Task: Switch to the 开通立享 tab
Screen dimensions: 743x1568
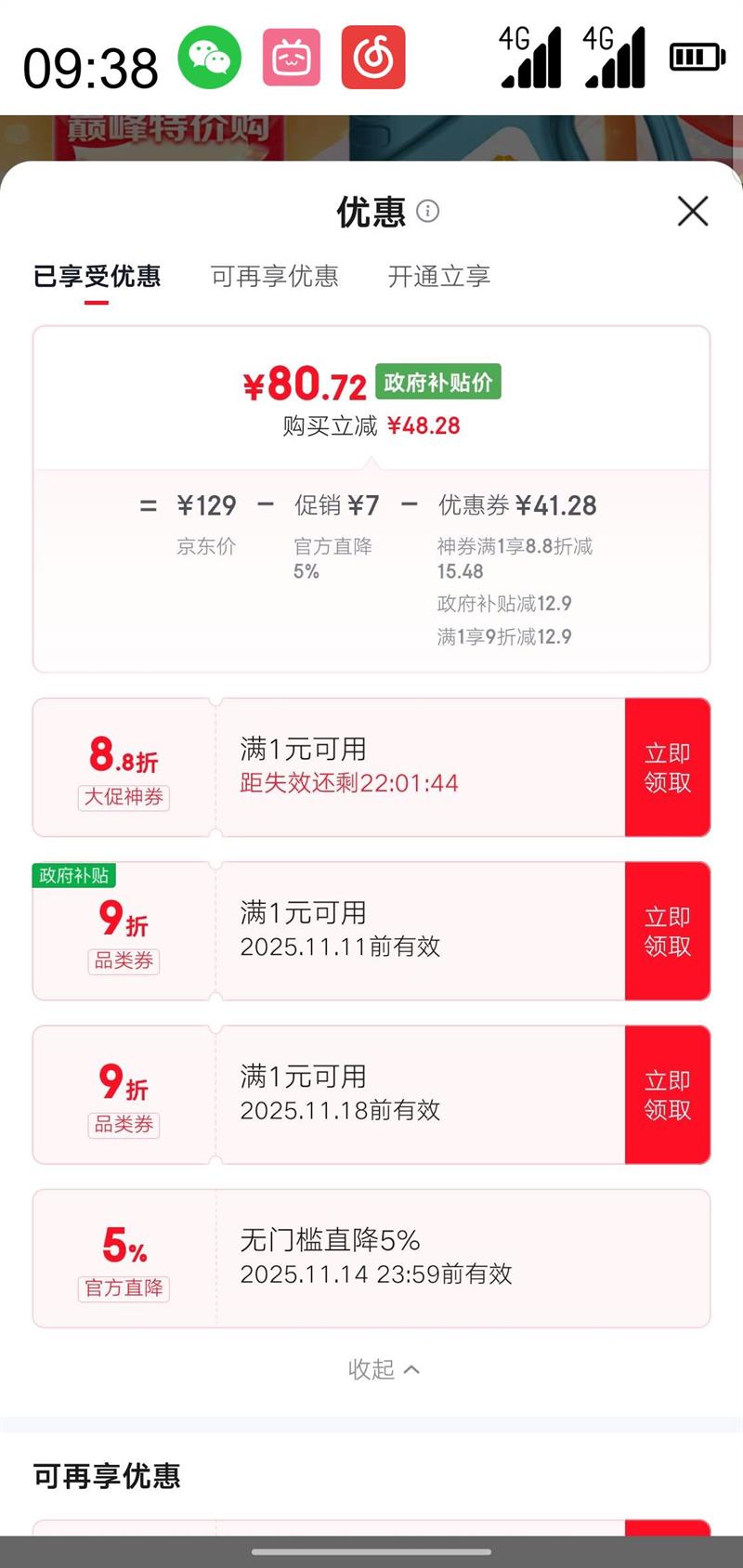Action: point(438,276)
